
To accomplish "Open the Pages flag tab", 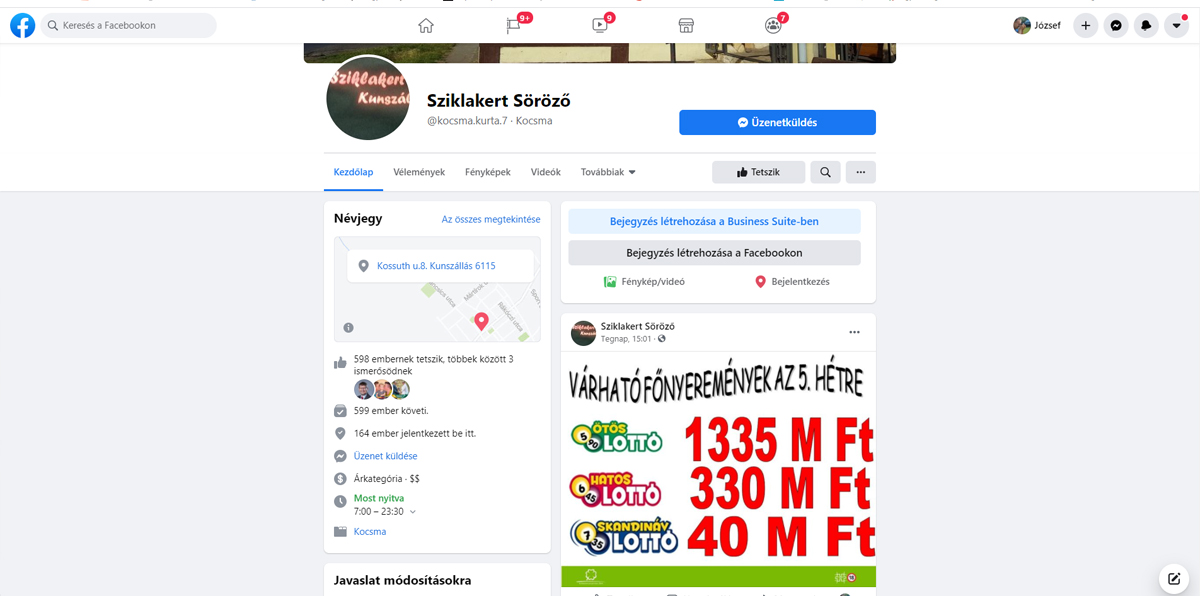I will point(514,26).
